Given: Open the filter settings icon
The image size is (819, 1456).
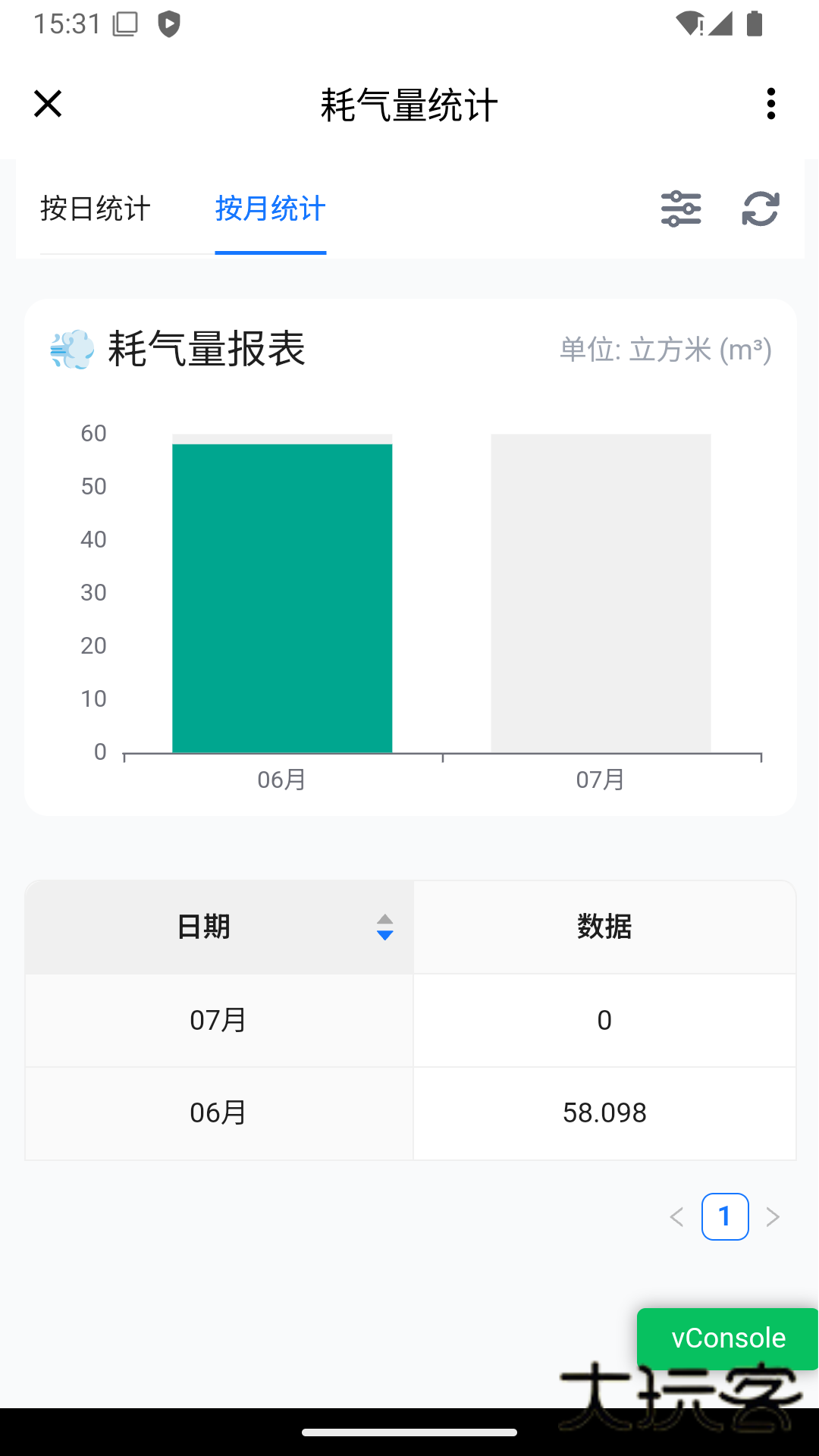Looking at the screenshot, I should (x=680, y=209).
